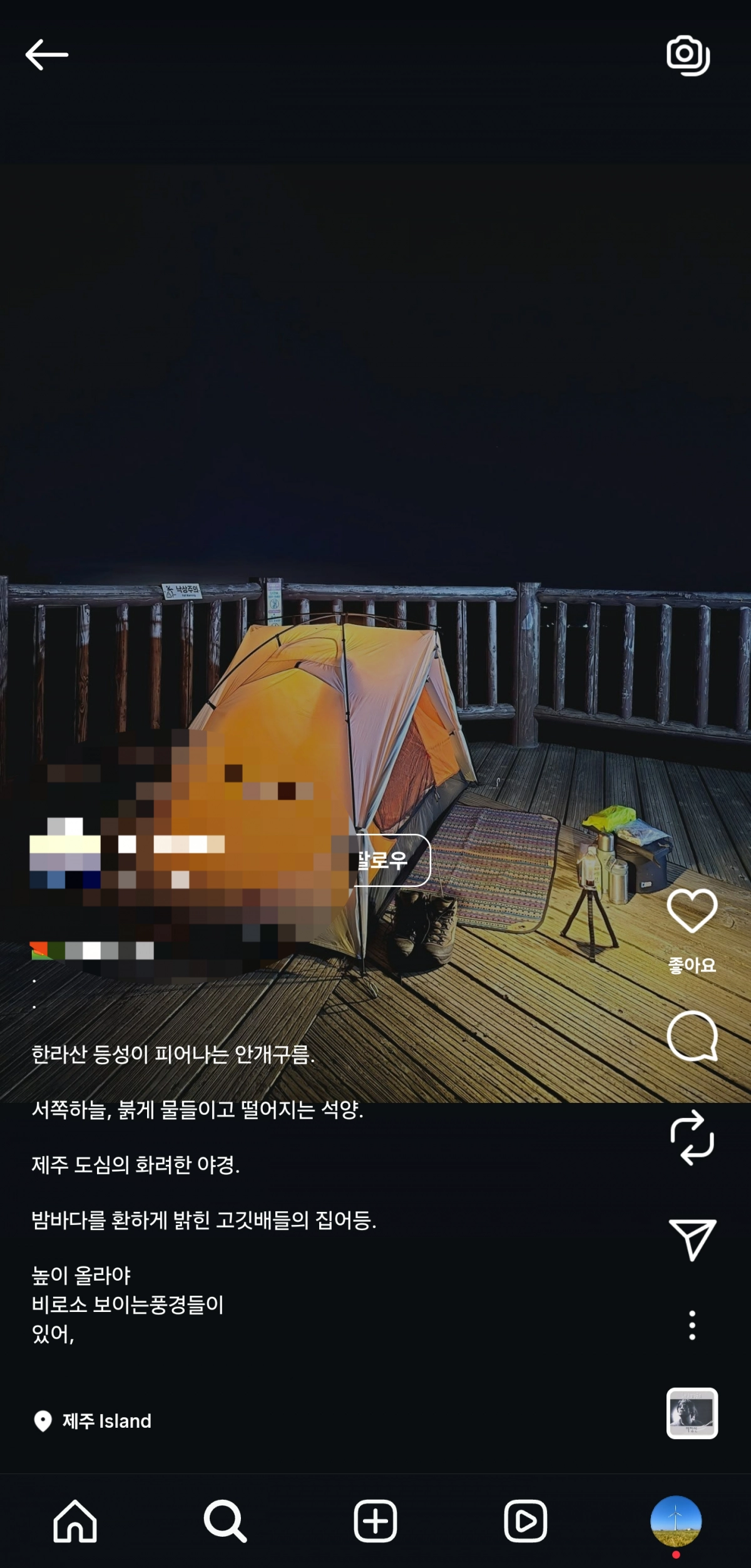Go back with the arrow
Image resolution: width=751 pixels, height=1568 pixels.
coord(46,54)
